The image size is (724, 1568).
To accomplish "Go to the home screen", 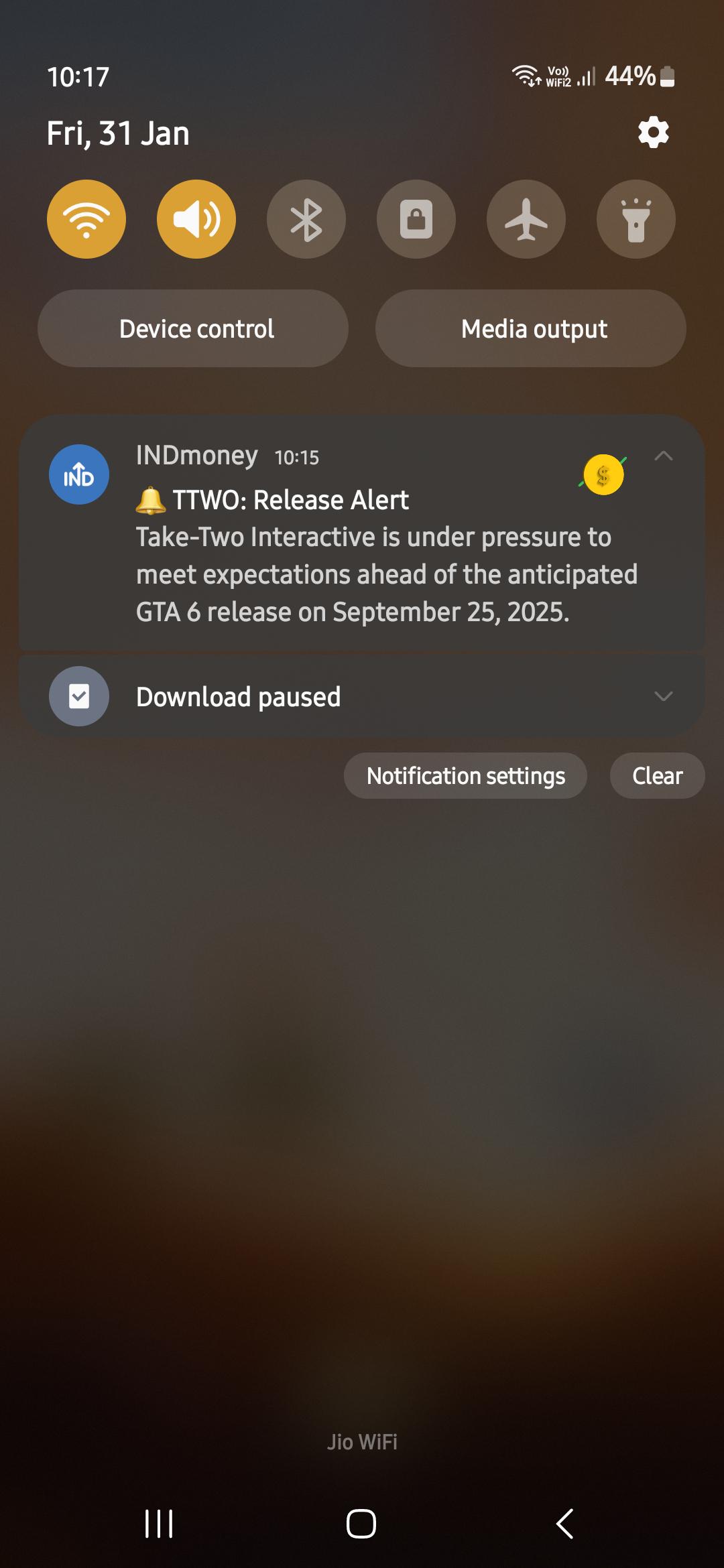I will pyautogui.click(x=361, y=1524).
